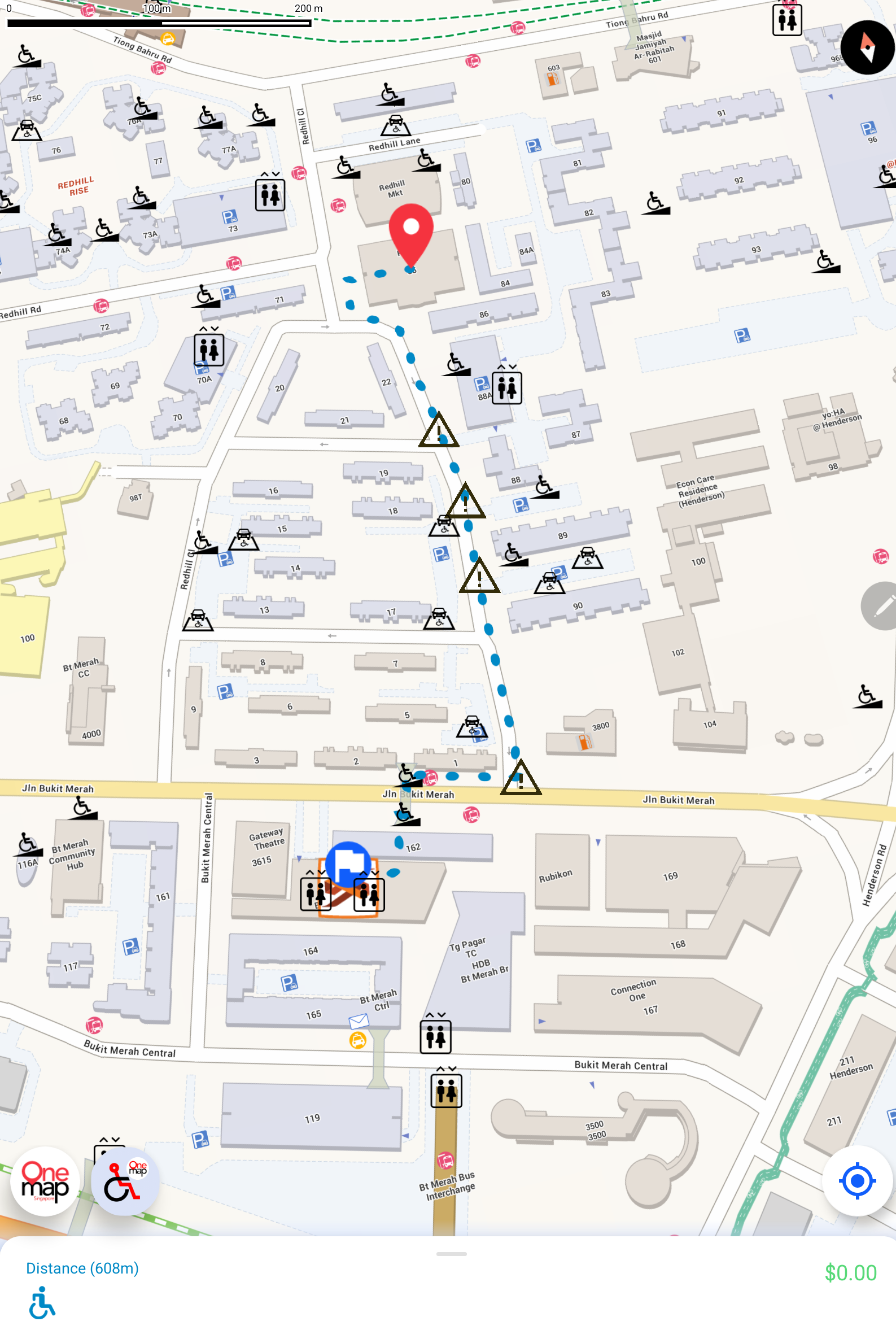Tap the blue start flag marker
896x1330 pixels.
click(348, 864)
